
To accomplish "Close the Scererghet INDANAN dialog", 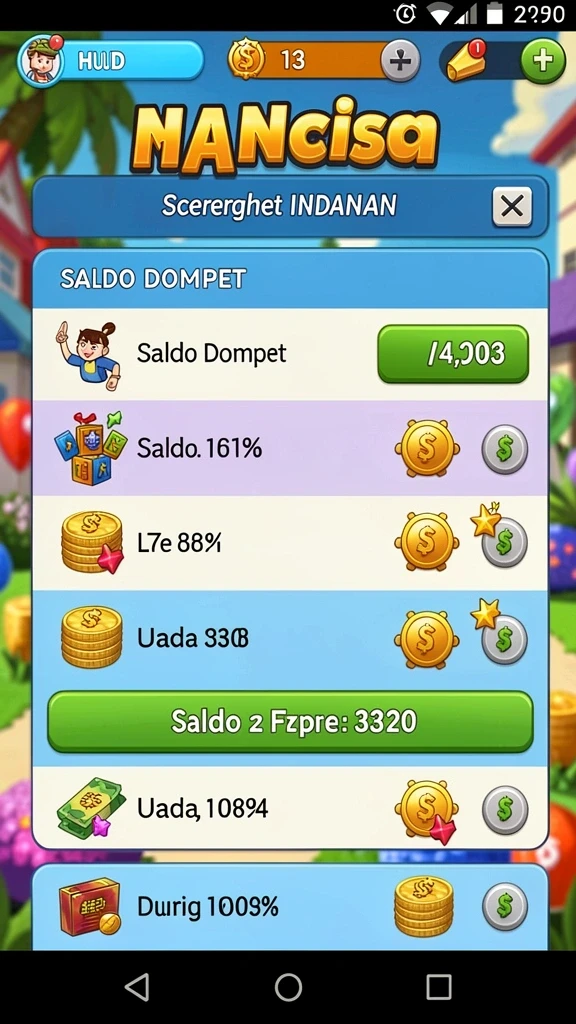I will (x=512, y=207).
